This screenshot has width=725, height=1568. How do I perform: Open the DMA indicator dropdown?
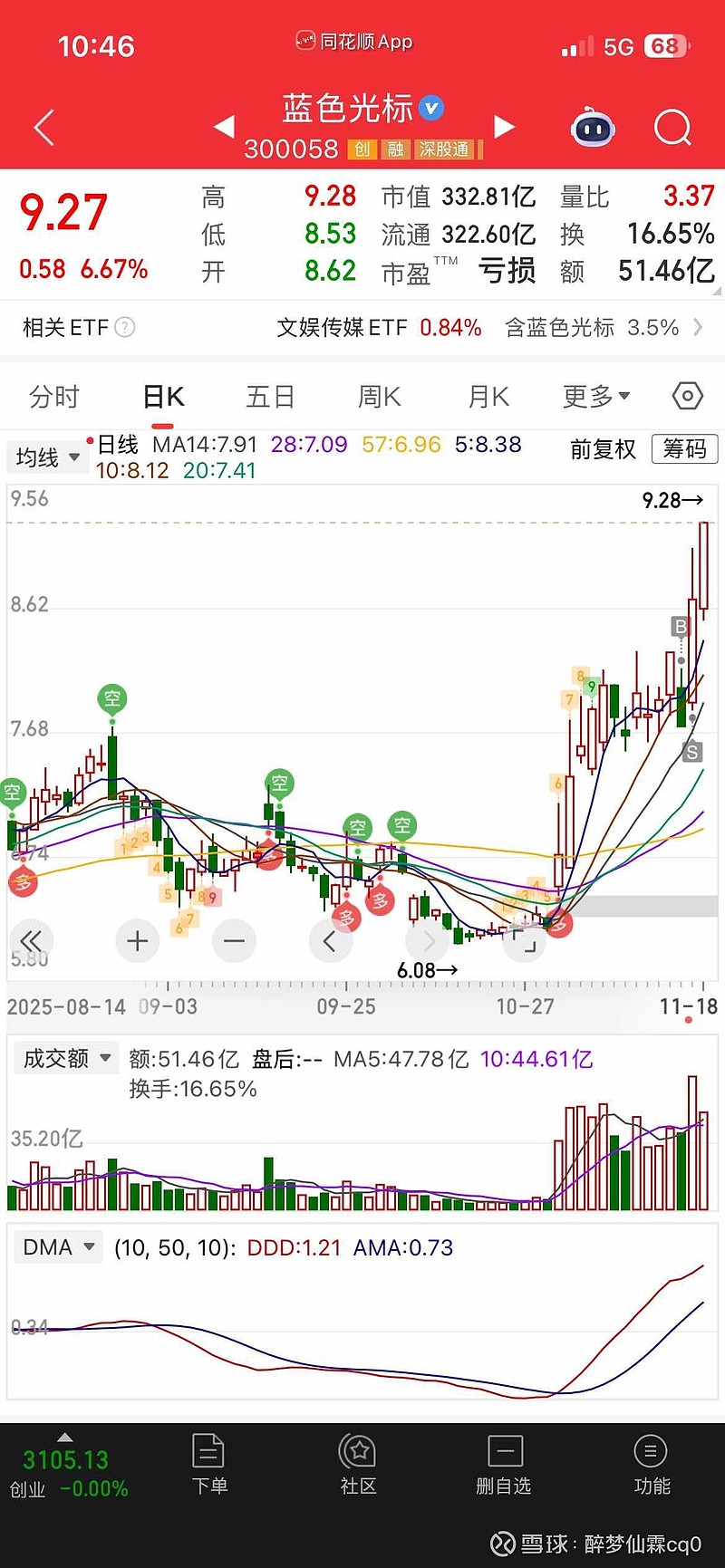pos(58,1246)
